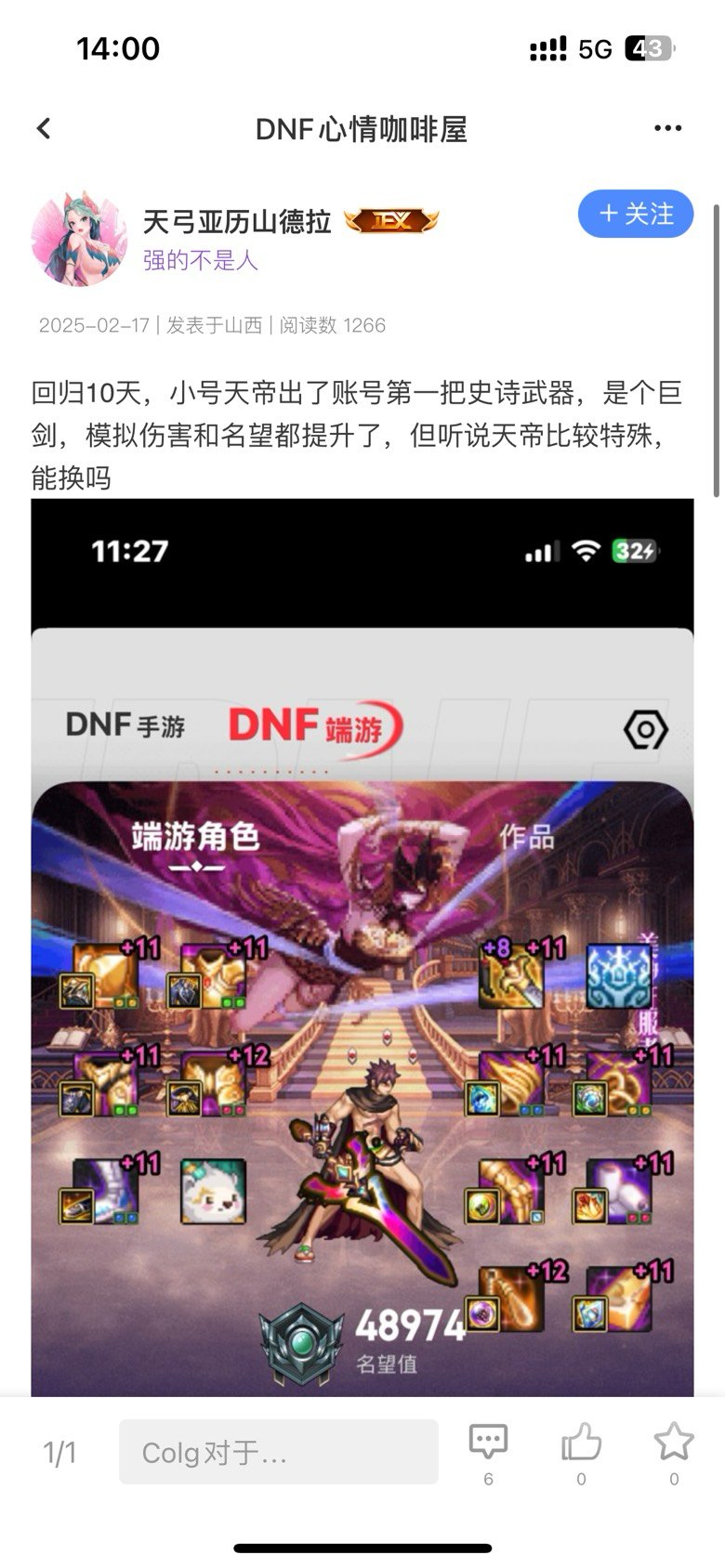The width and height of the screenshot is (725, 1568).
Task: View the 6 comments
Action: (488, 1452)
